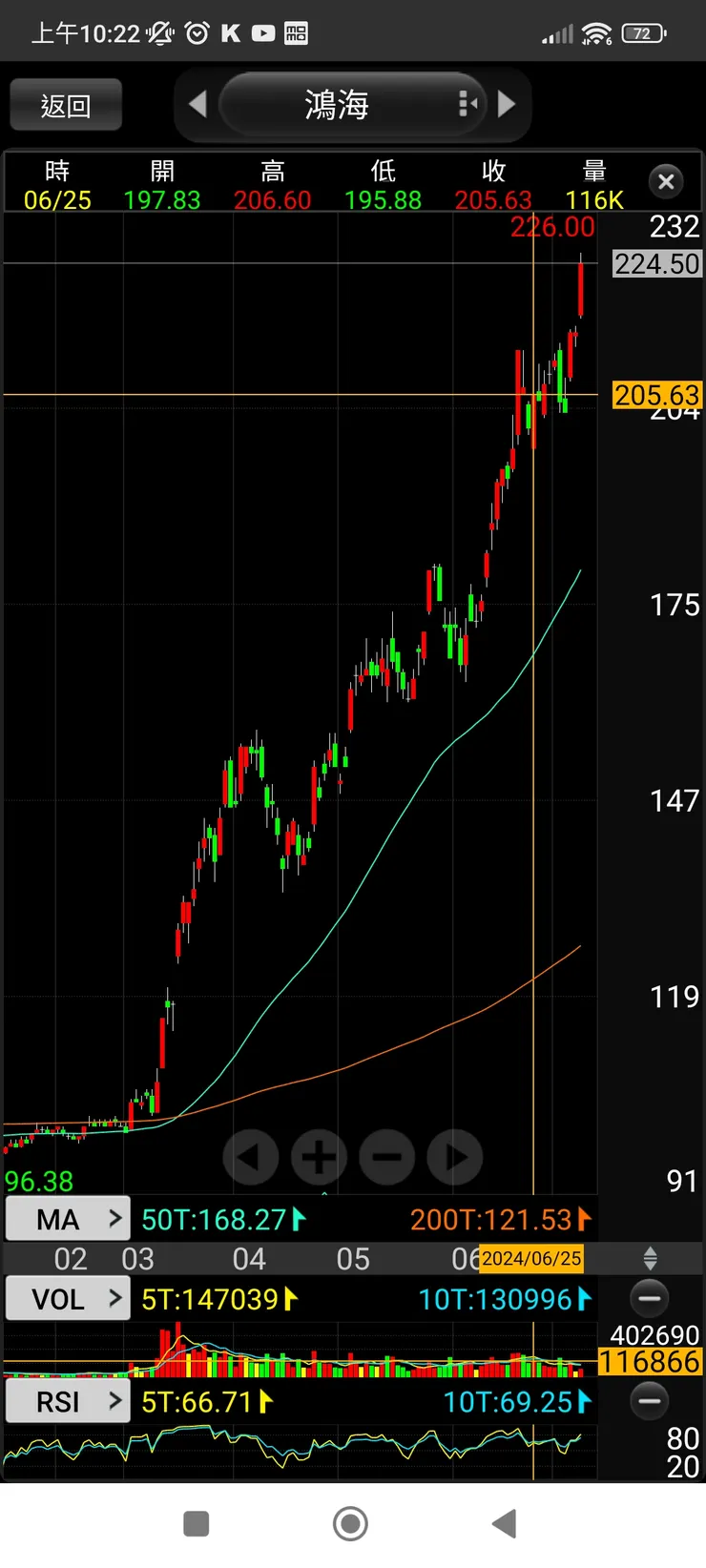
Task: Open the RSI indicator selector
Action: [x=68, y=1402]
